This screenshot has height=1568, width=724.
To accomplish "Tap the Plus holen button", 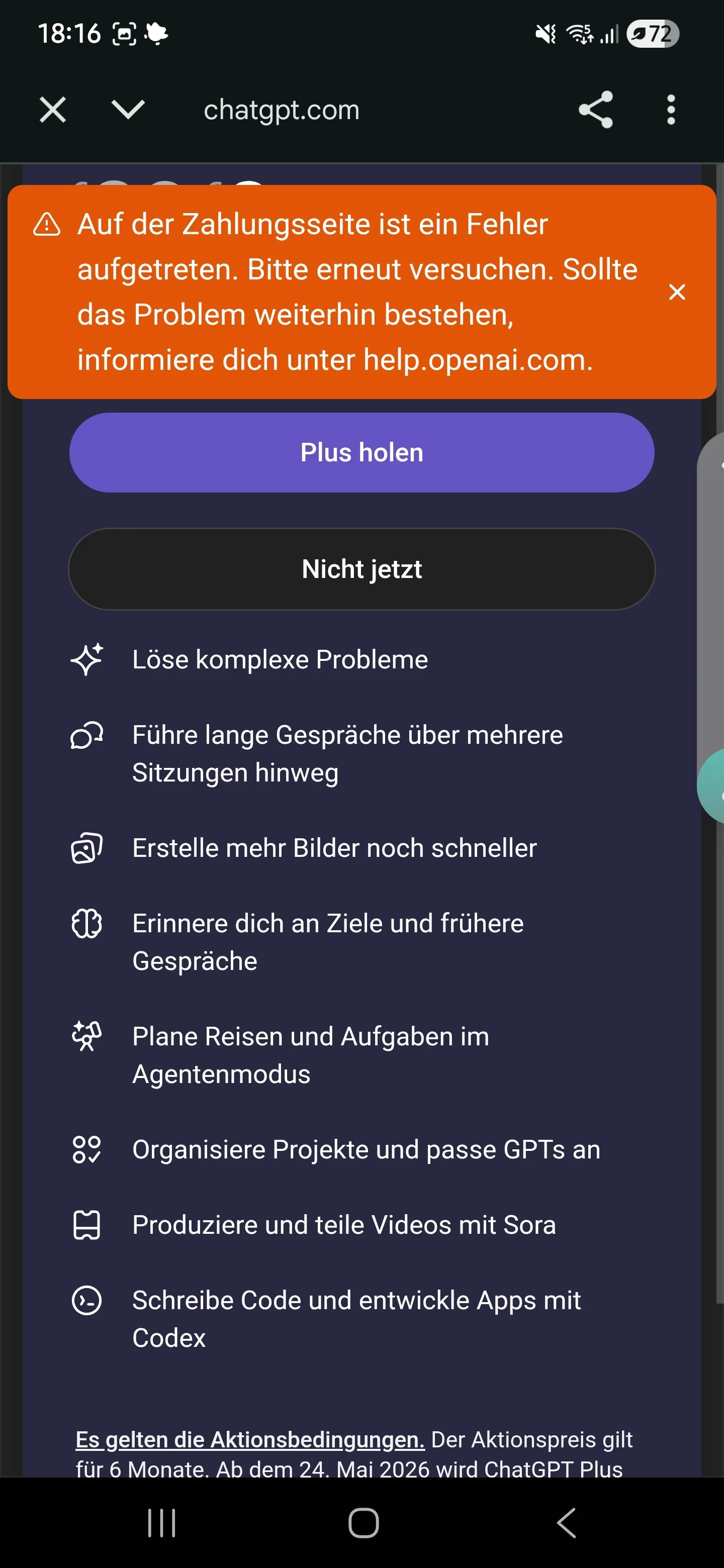I will click(361, 453).
